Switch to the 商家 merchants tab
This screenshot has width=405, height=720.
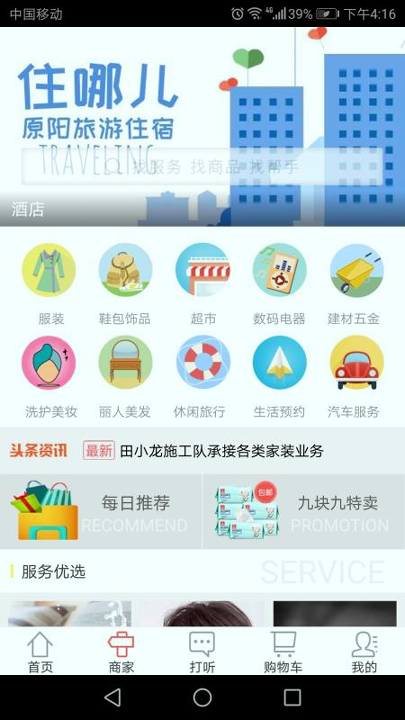pos(121,652)
